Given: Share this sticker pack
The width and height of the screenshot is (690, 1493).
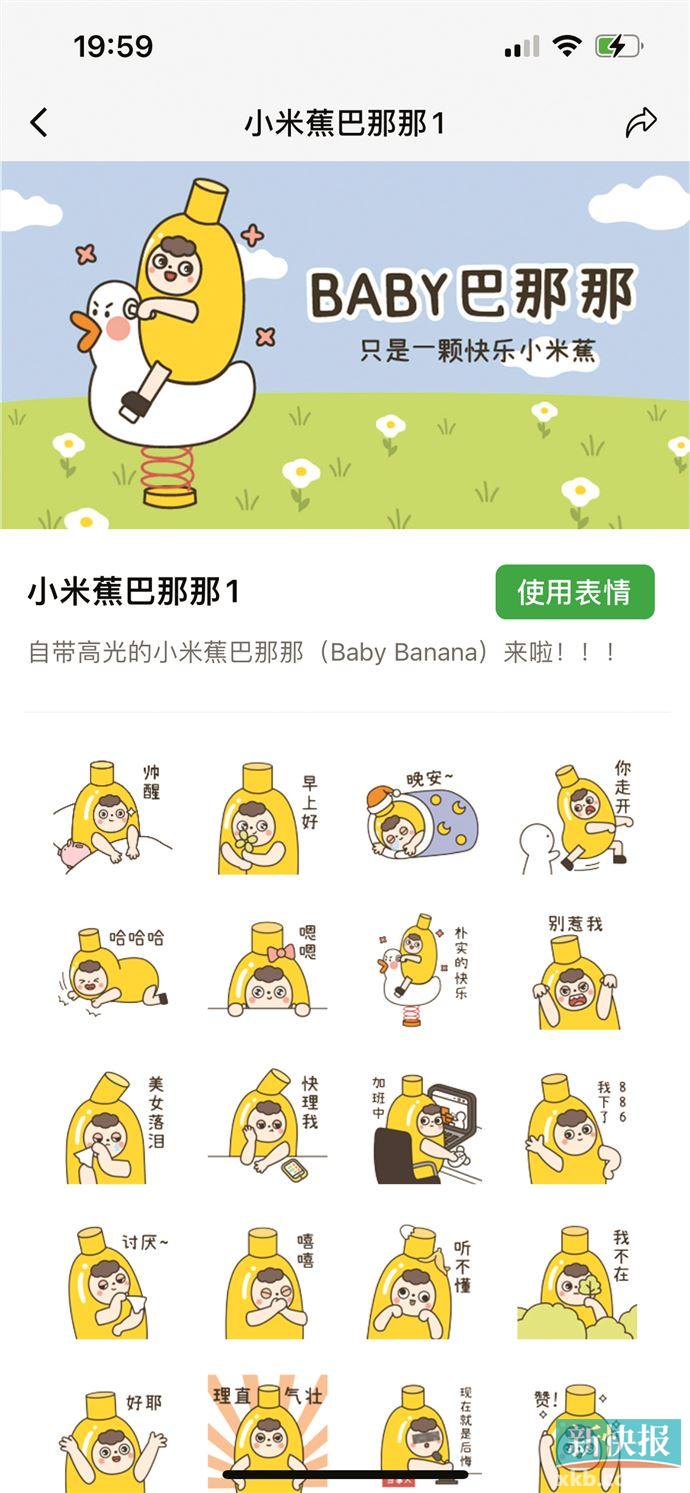Looking at the screenshot, I should pos(641,123).
